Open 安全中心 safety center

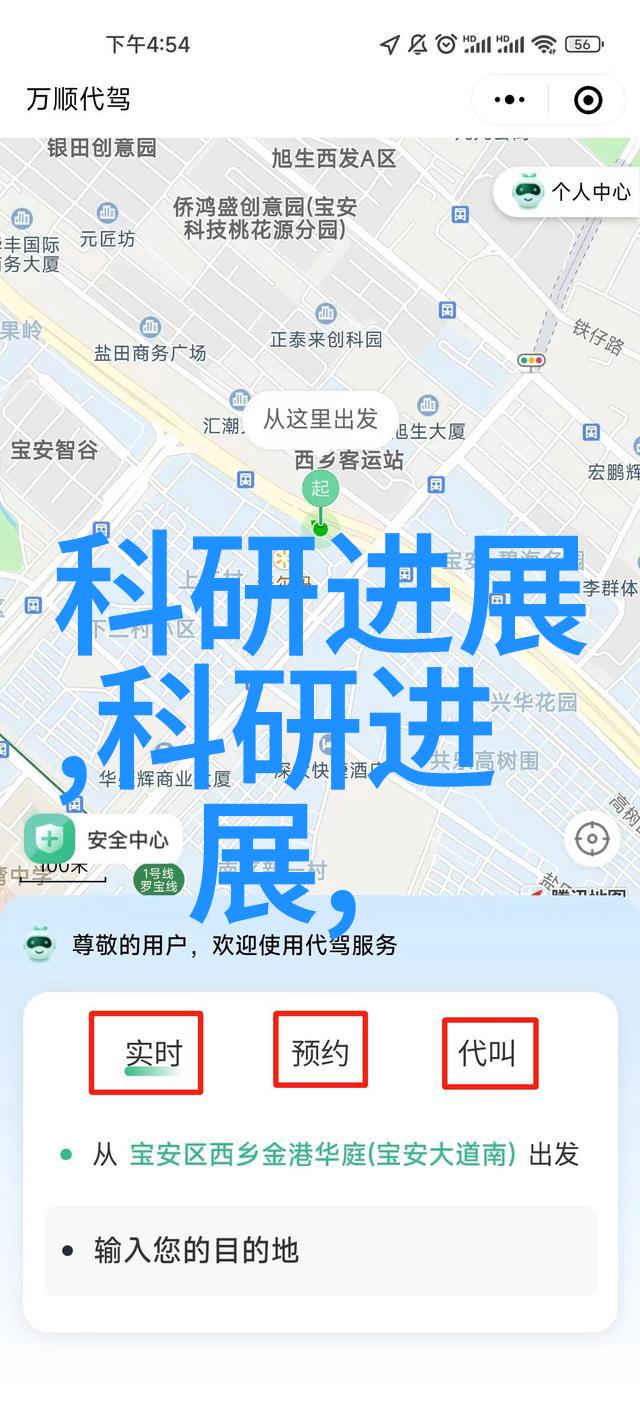(x=99, y=840)
